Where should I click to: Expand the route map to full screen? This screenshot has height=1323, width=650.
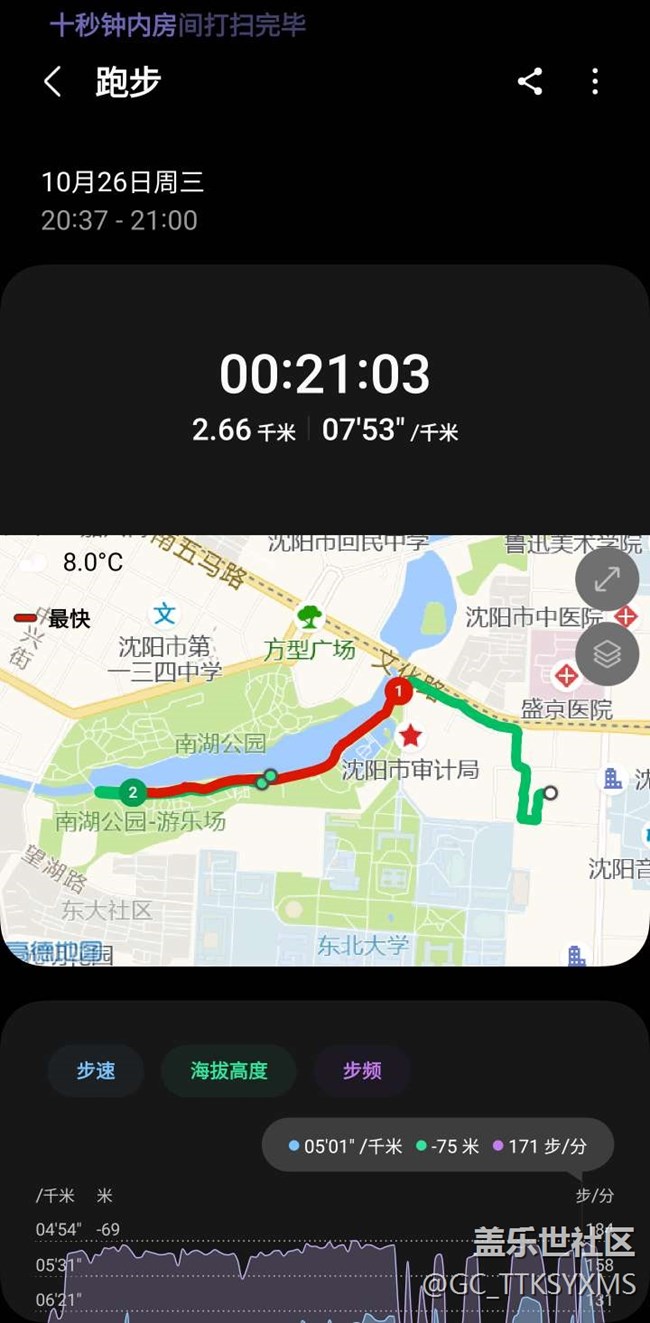(x=607, y=579)
